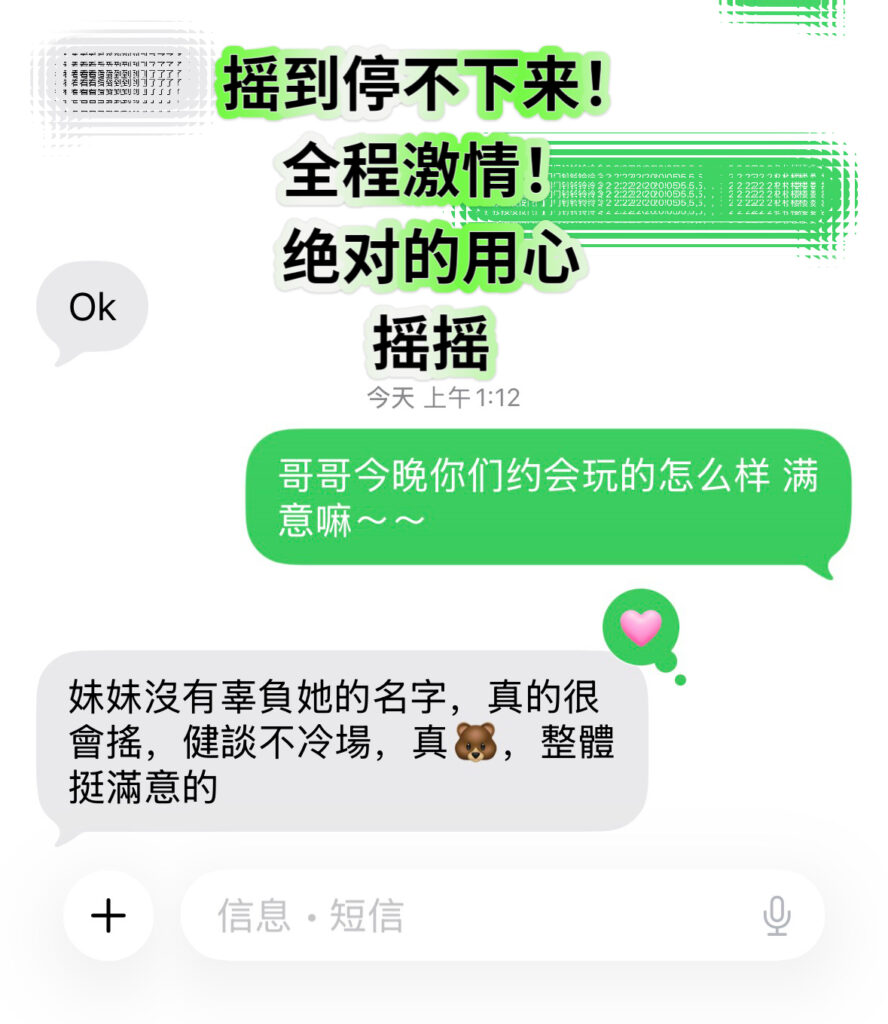Viewport: 888px width, 1024px height.
Task: Open the plus attachments menu
Action: (x=108, y=915)
